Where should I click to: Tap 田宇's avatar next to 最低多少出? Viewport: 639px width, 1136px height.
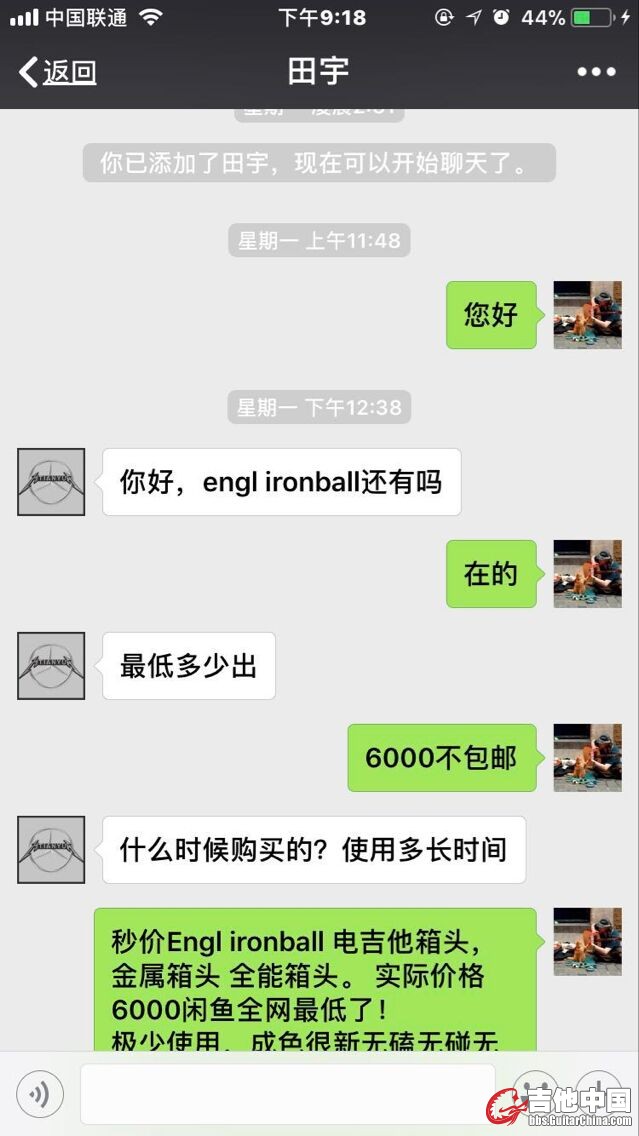51,666
